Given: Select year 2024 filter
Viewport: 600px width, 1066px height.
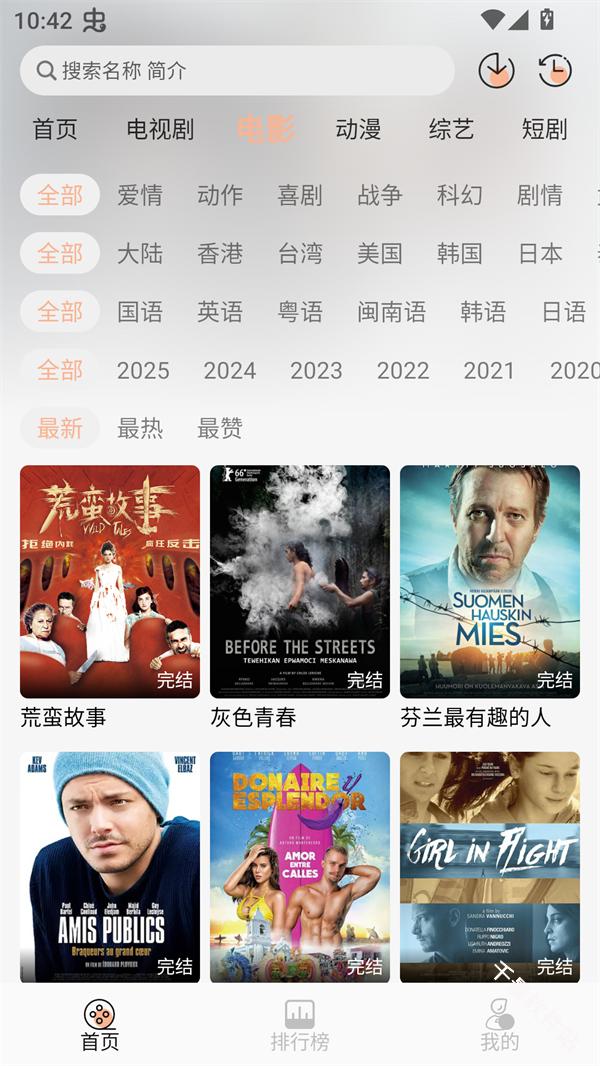Looking at the screenshot, I should [230, 370].
